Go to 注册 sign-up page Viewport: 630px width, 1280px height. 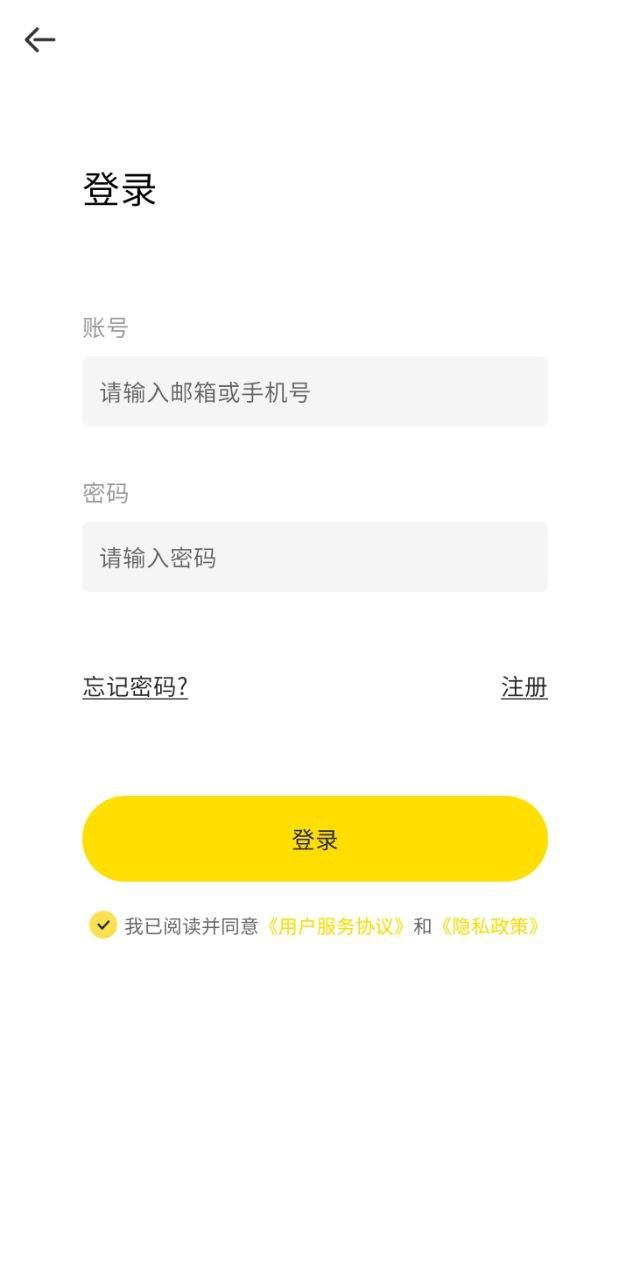click(x=524, y=688)
